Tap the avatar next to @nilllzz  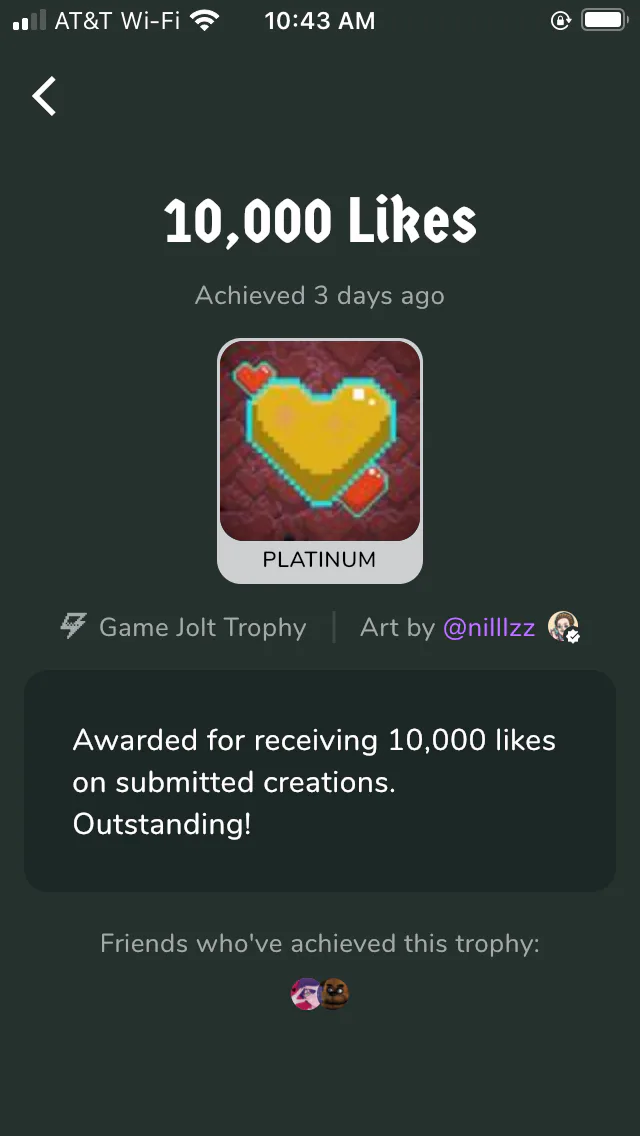coord(563,627)
